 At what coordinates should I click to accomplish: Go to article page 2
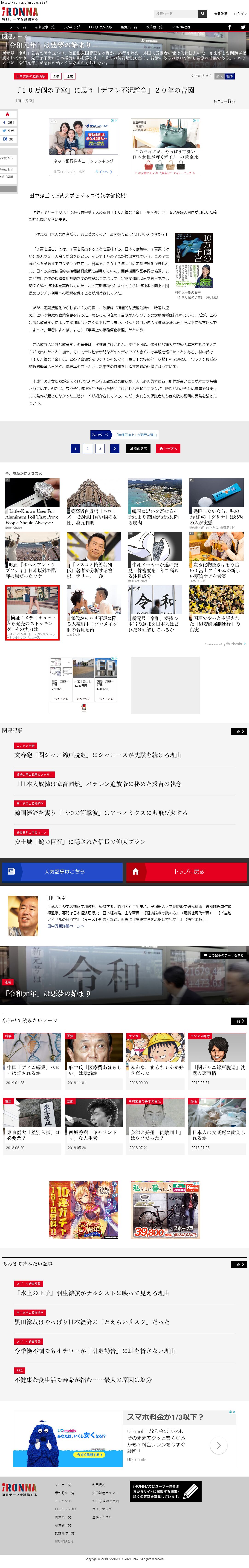[87, 449]
